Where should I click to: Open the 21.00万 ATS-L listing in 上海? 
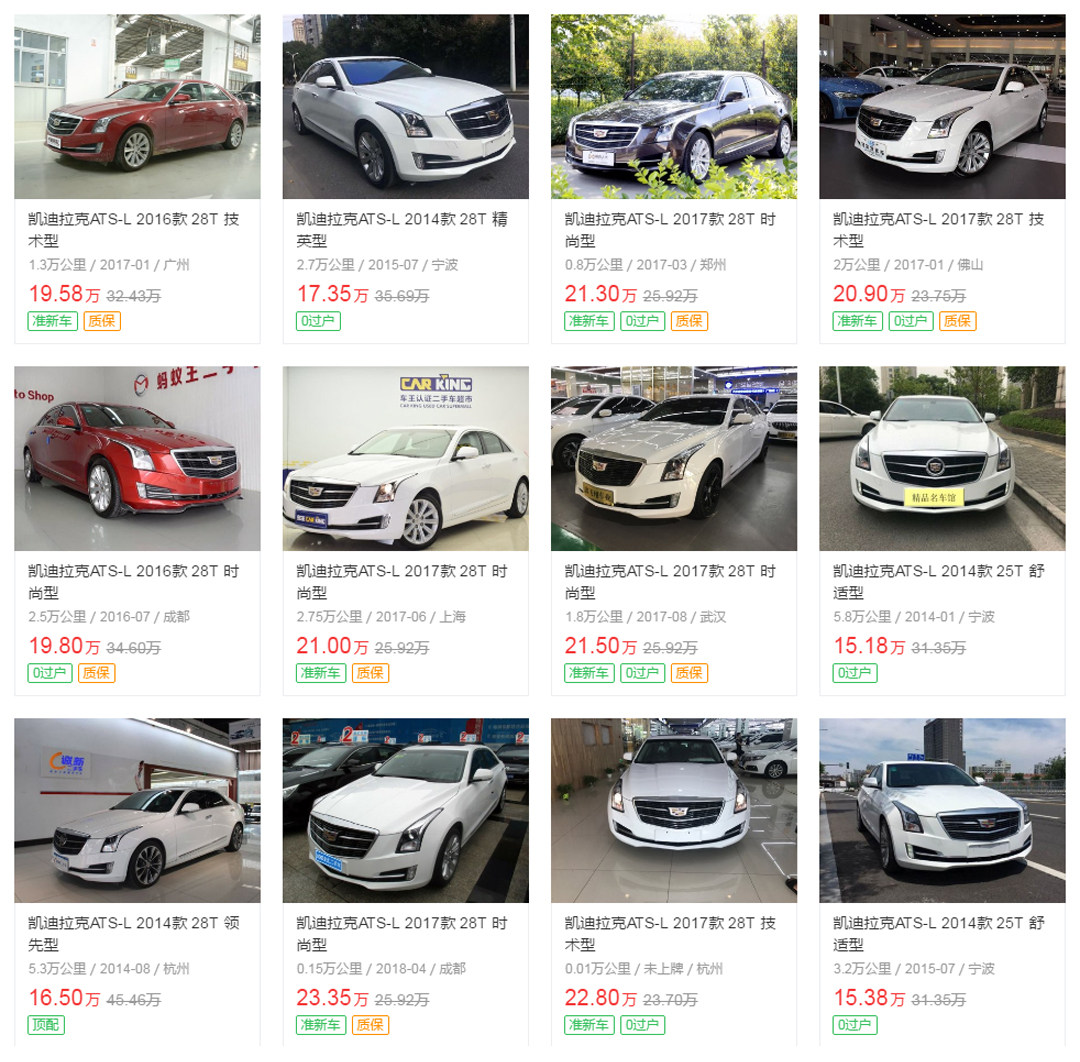pos(405,459)
